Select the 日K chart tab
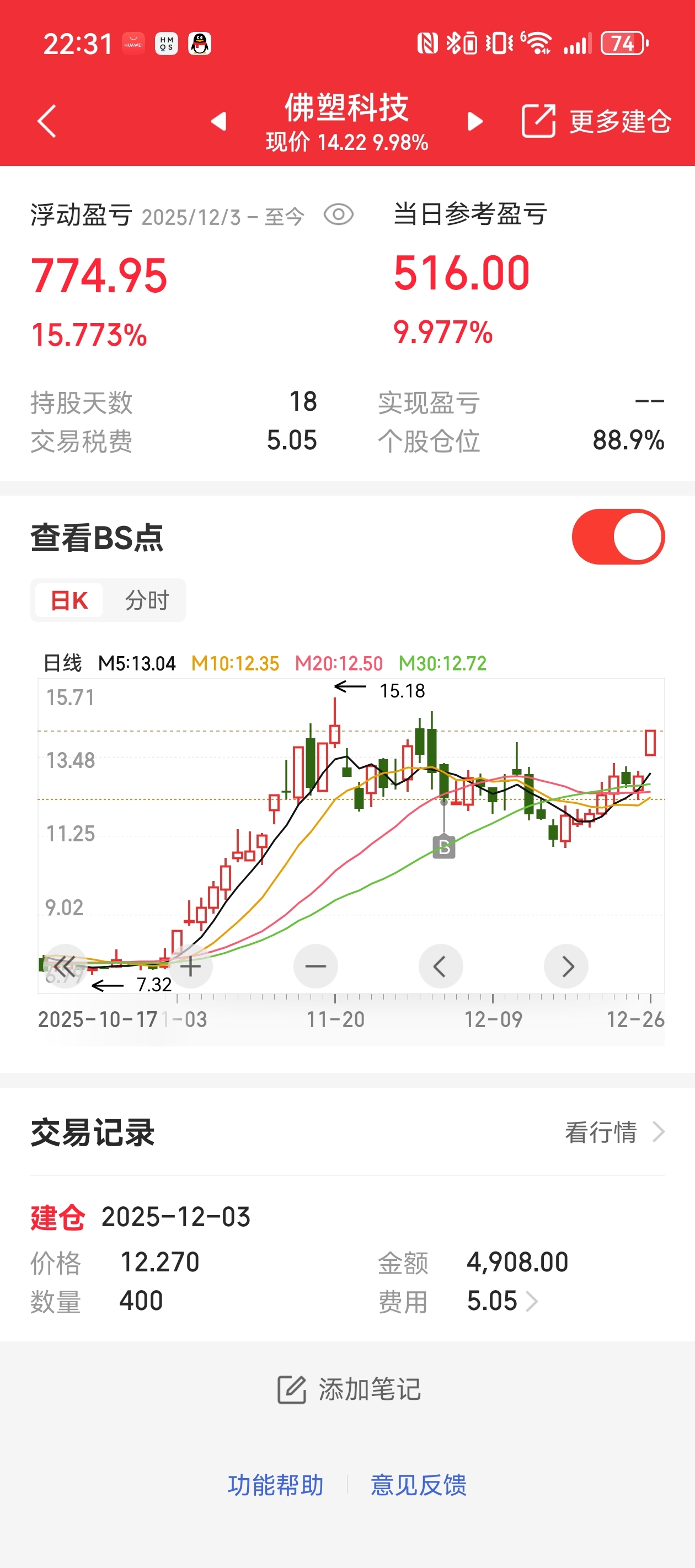The image size is (695, 1568). (69, 601)
